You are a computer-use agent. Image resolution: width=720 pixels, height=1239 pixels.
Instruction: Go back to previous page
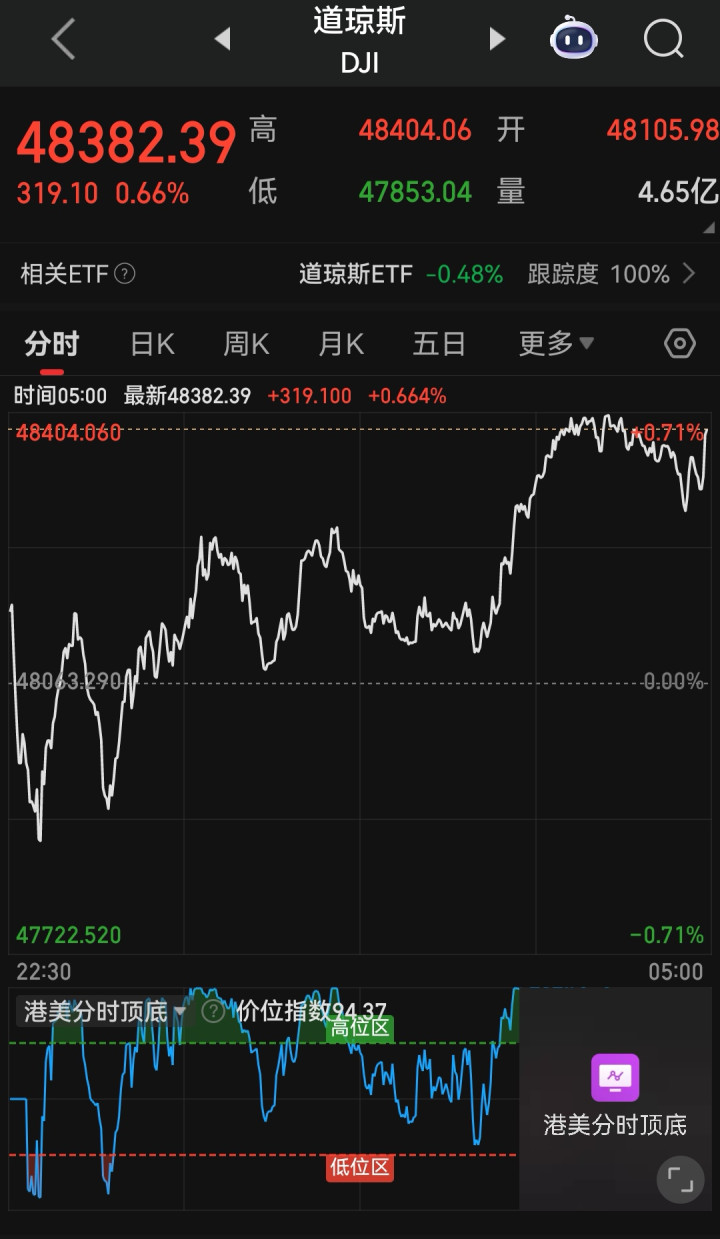(x=63, y=41)
